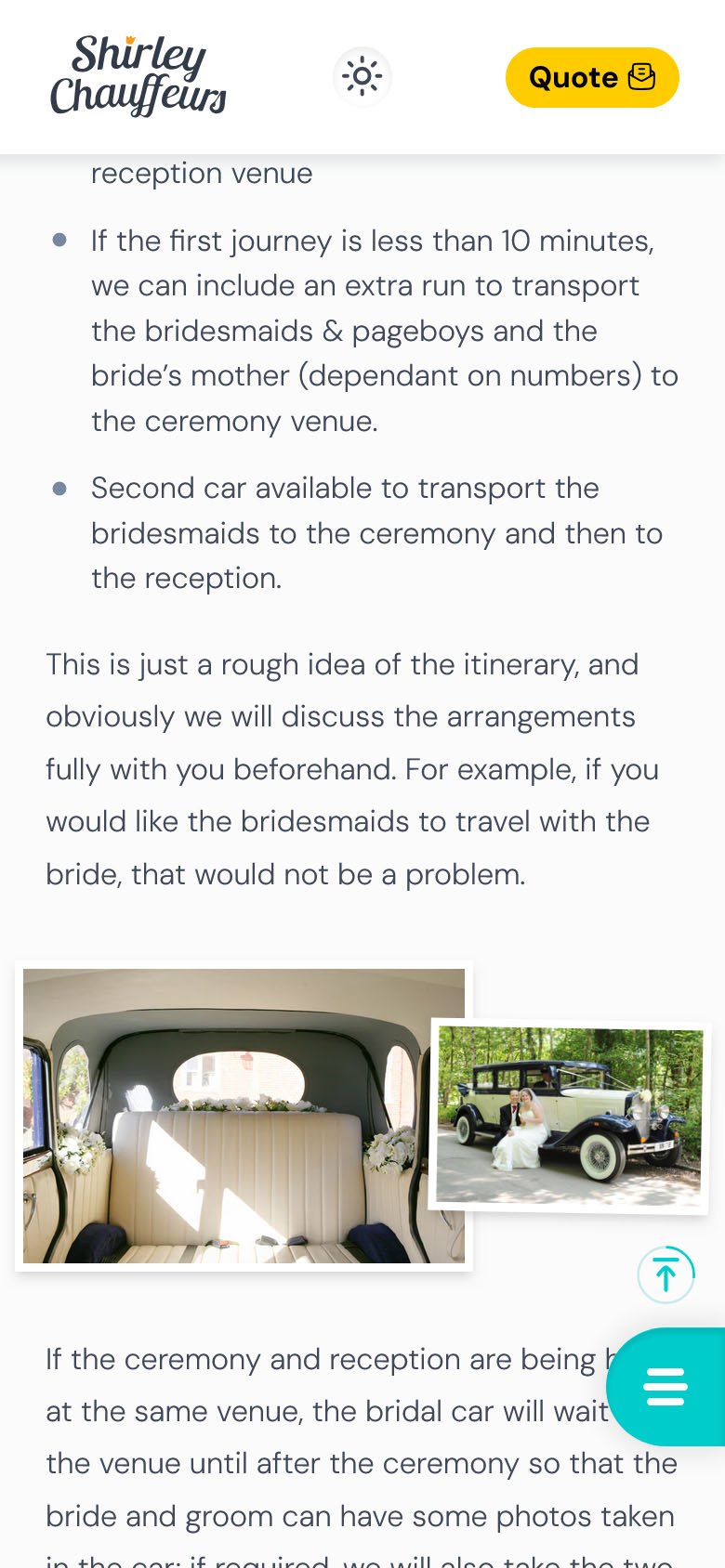View the bride and groom car photo
725x1568 pixels.
coord(569,1116)
